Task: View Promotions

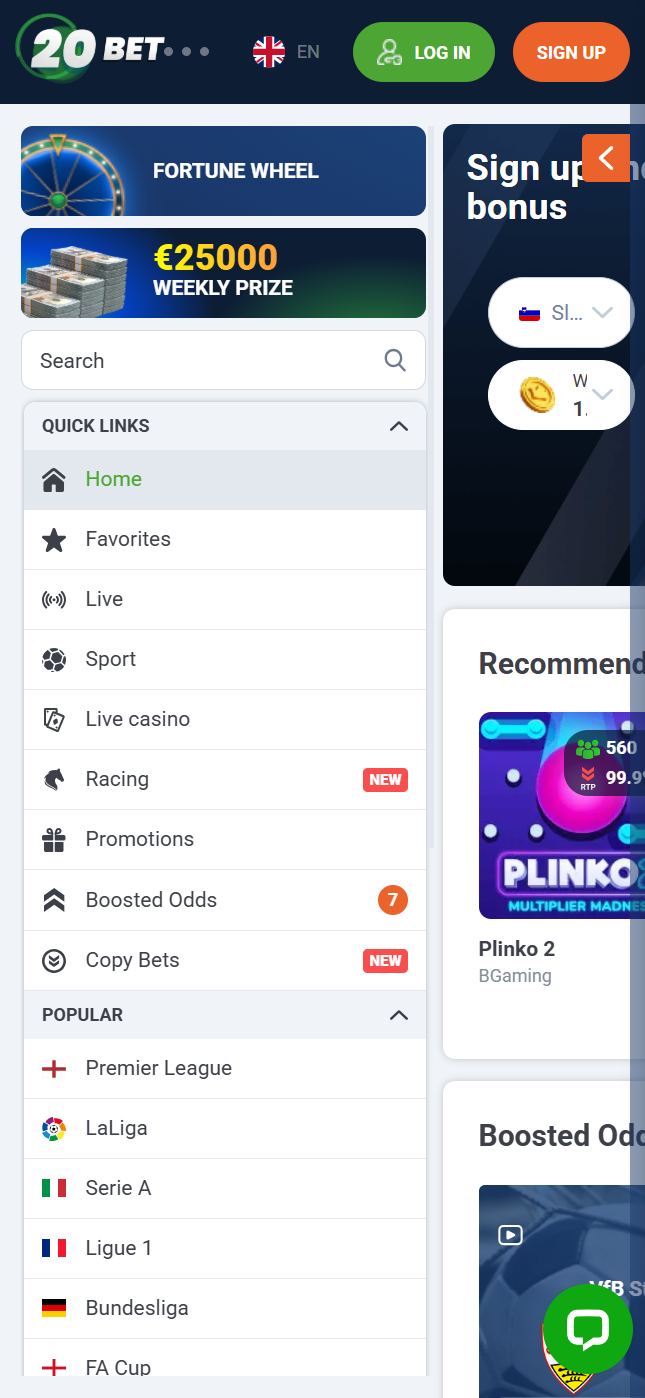Action: 139,839
